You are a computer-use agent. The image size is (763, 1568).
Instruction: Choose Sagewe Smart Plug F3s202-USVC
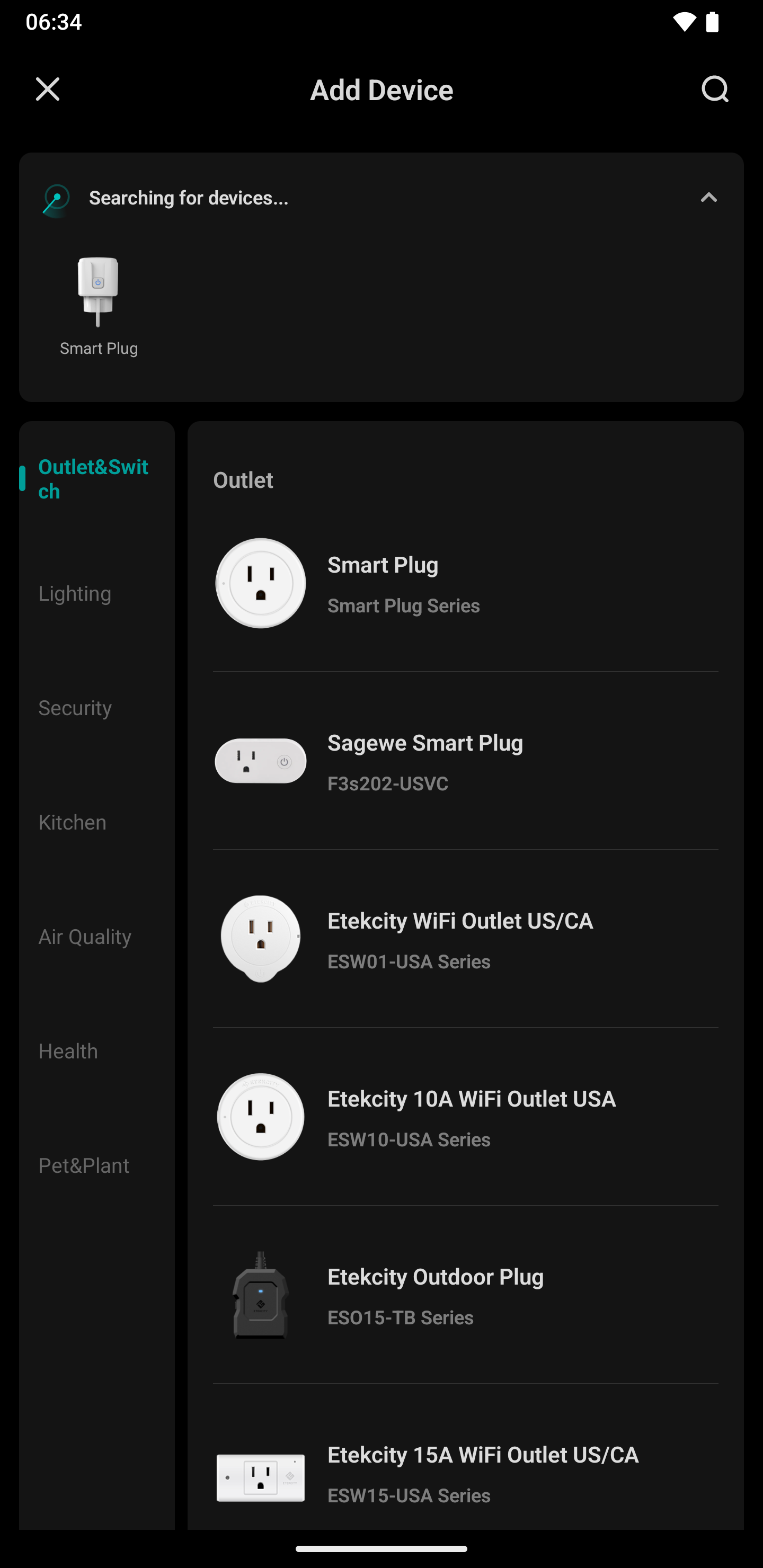pyautogui.click(x=465, y=761)
